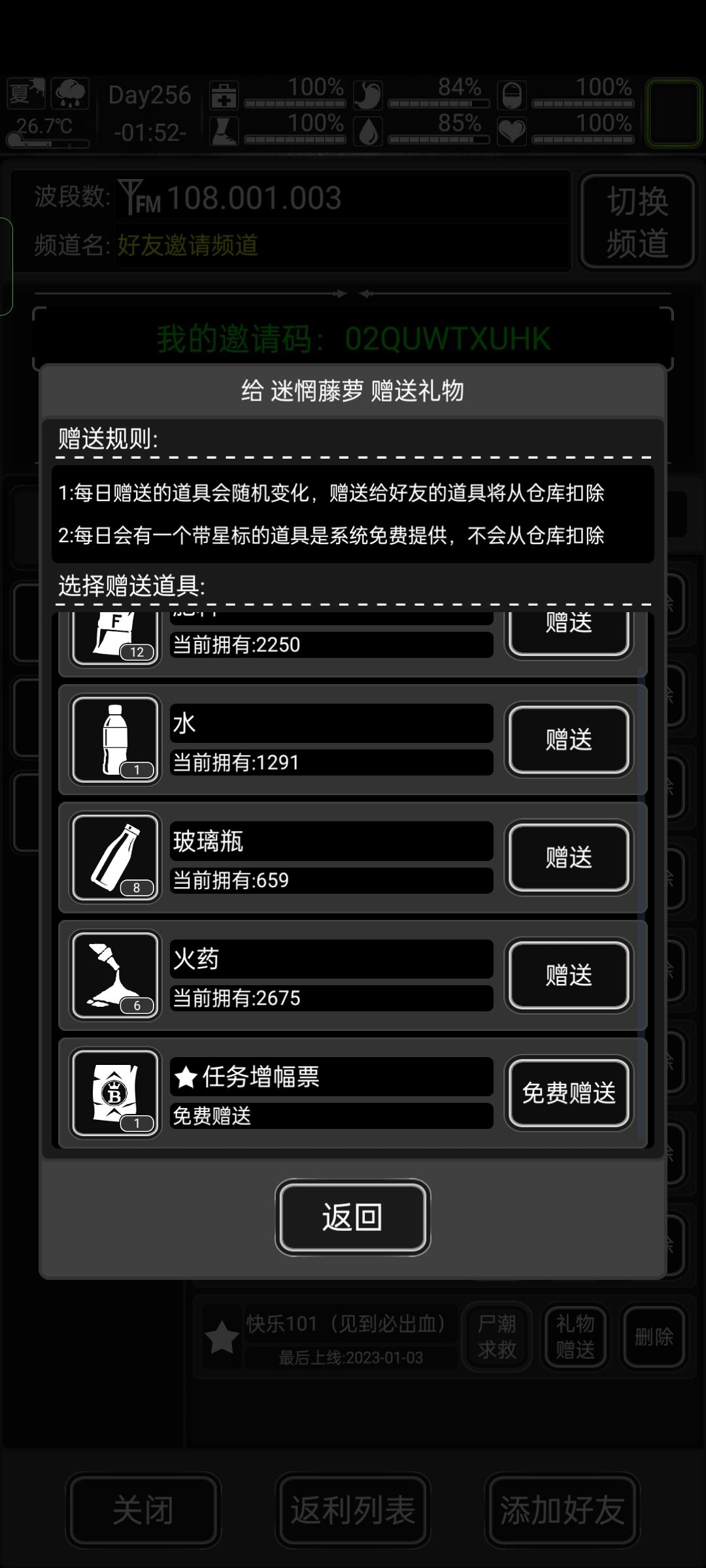Image resolution: width=706 pixels, height=1568 pixels.
Task: Click the starred 任务增幅票 ticket icon
Action: (114, 1094)
